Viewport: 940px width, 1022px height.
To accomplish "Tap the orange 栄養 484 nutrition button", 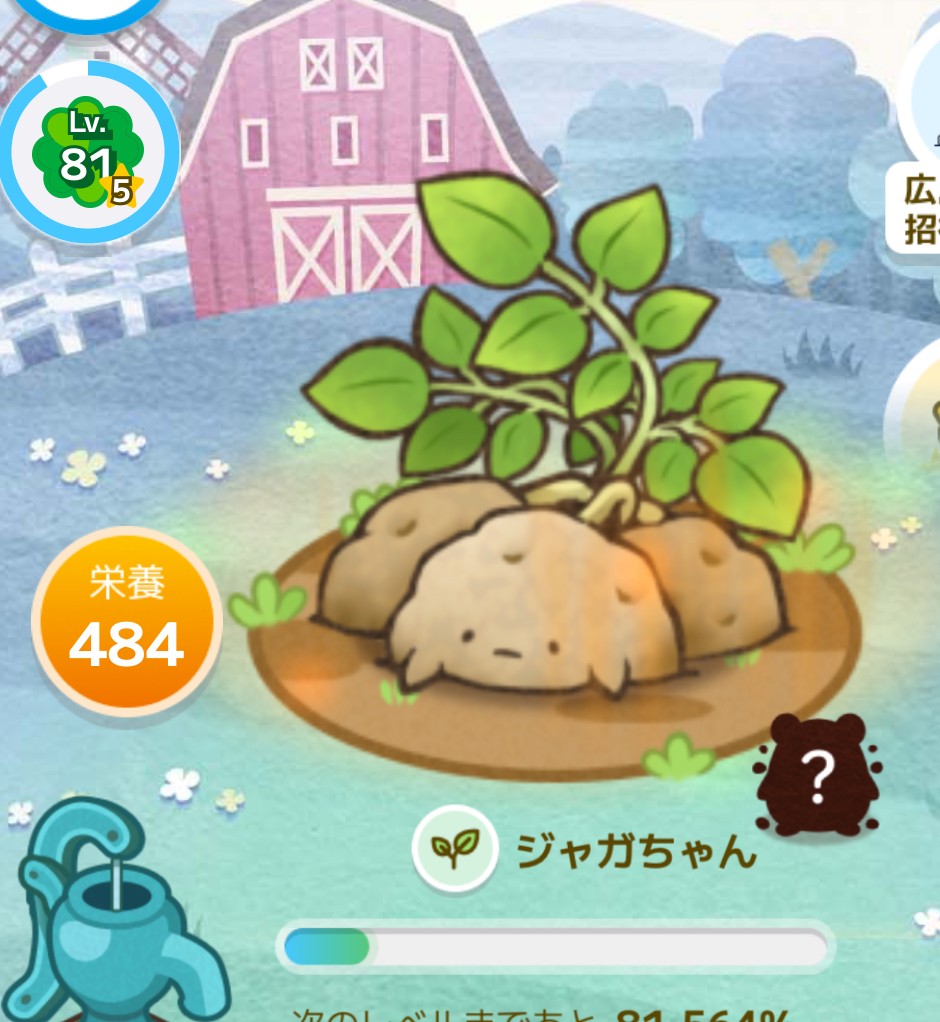I will (x=126, y=621).
